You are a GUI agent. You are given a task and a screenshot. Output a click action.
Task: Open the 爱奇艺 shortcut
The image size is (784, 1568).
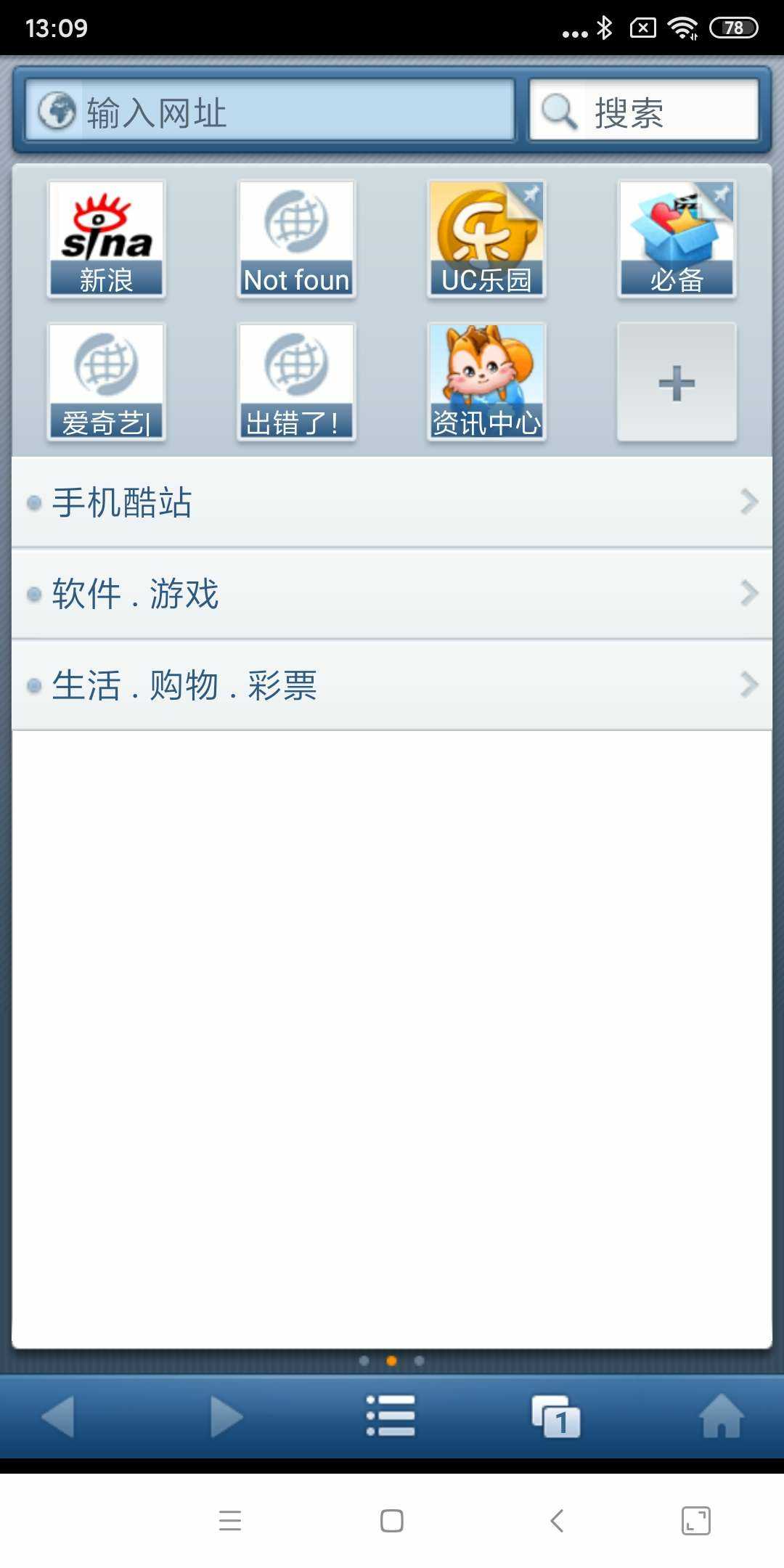[x=107, y=381]
